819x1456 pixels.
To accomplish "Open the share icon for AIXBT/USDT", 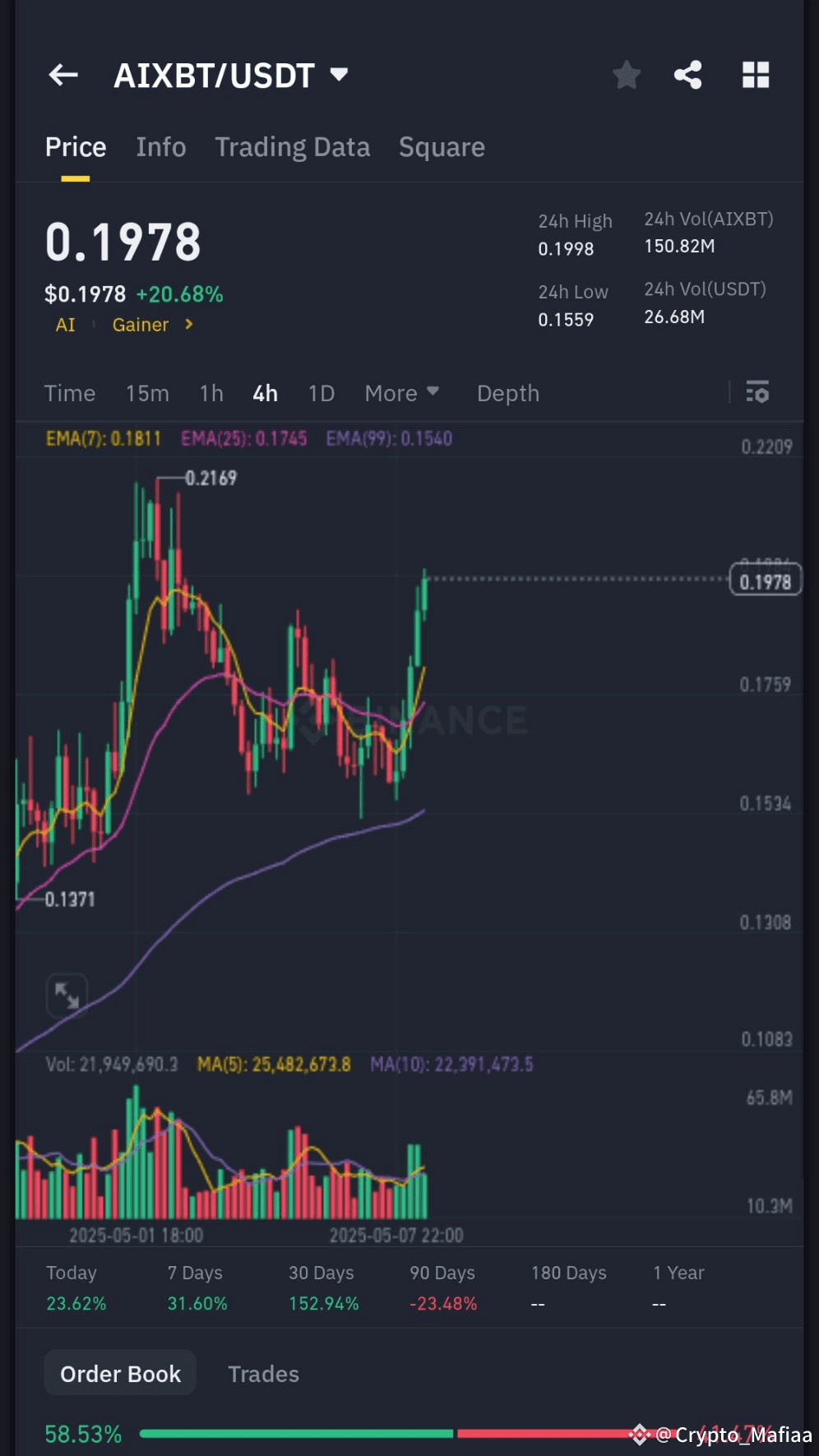I will coord(689,75).
